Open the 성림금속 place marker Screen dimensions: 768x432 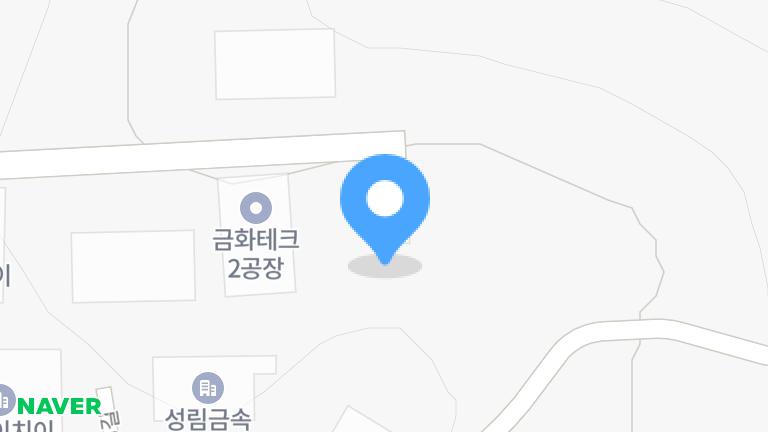[207, 387]
